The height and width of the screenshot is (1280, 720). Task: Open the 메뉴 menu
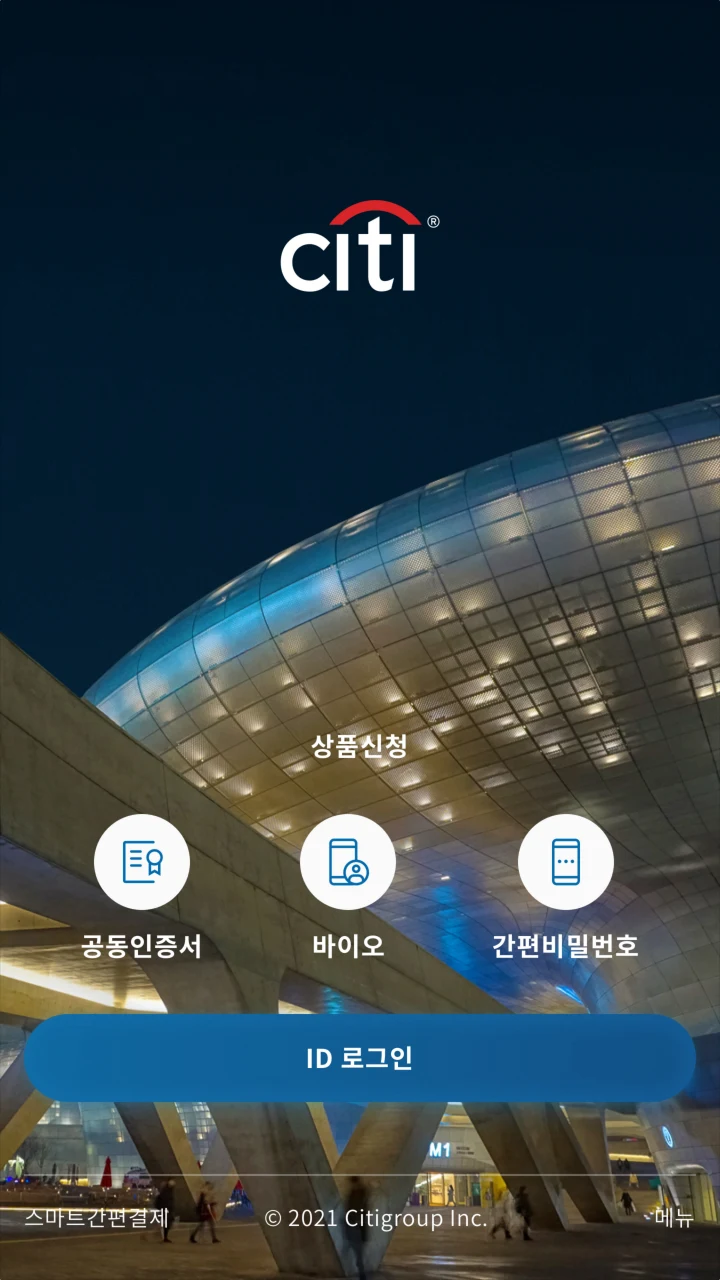[673, 1217]
